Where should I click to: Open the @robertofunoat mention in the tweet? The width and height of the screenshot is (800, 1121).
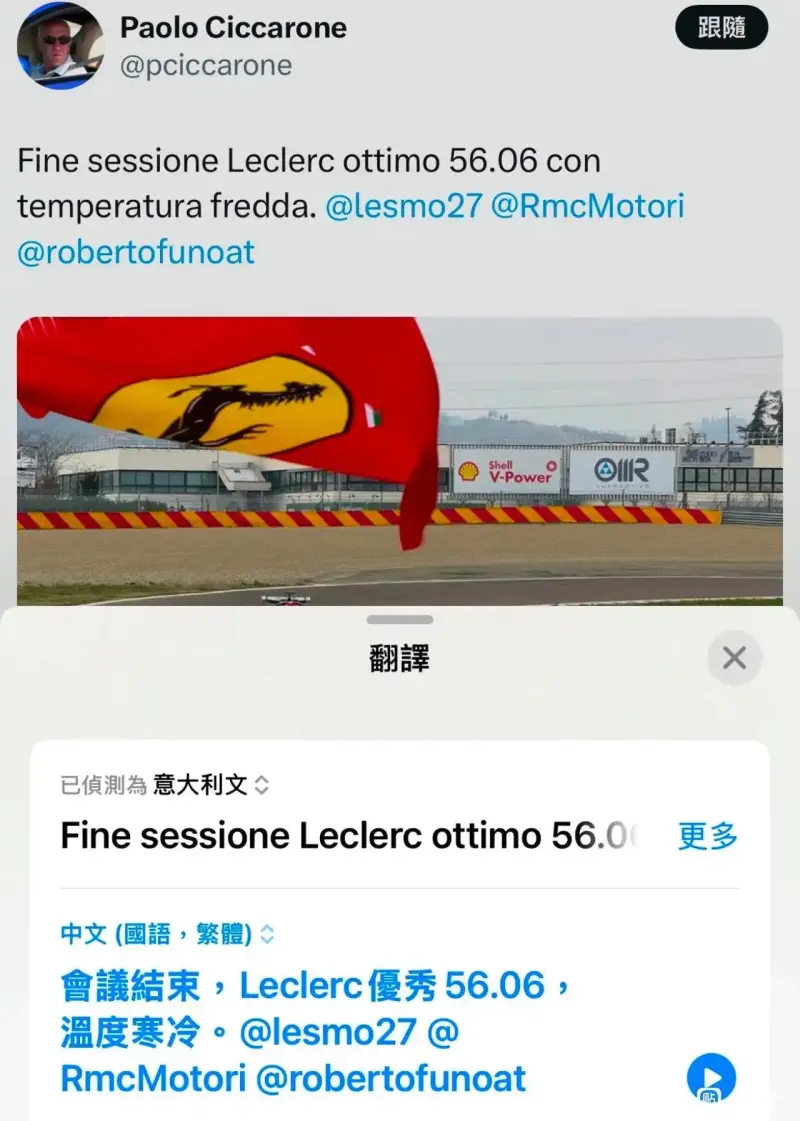click(x=136, y=251)
